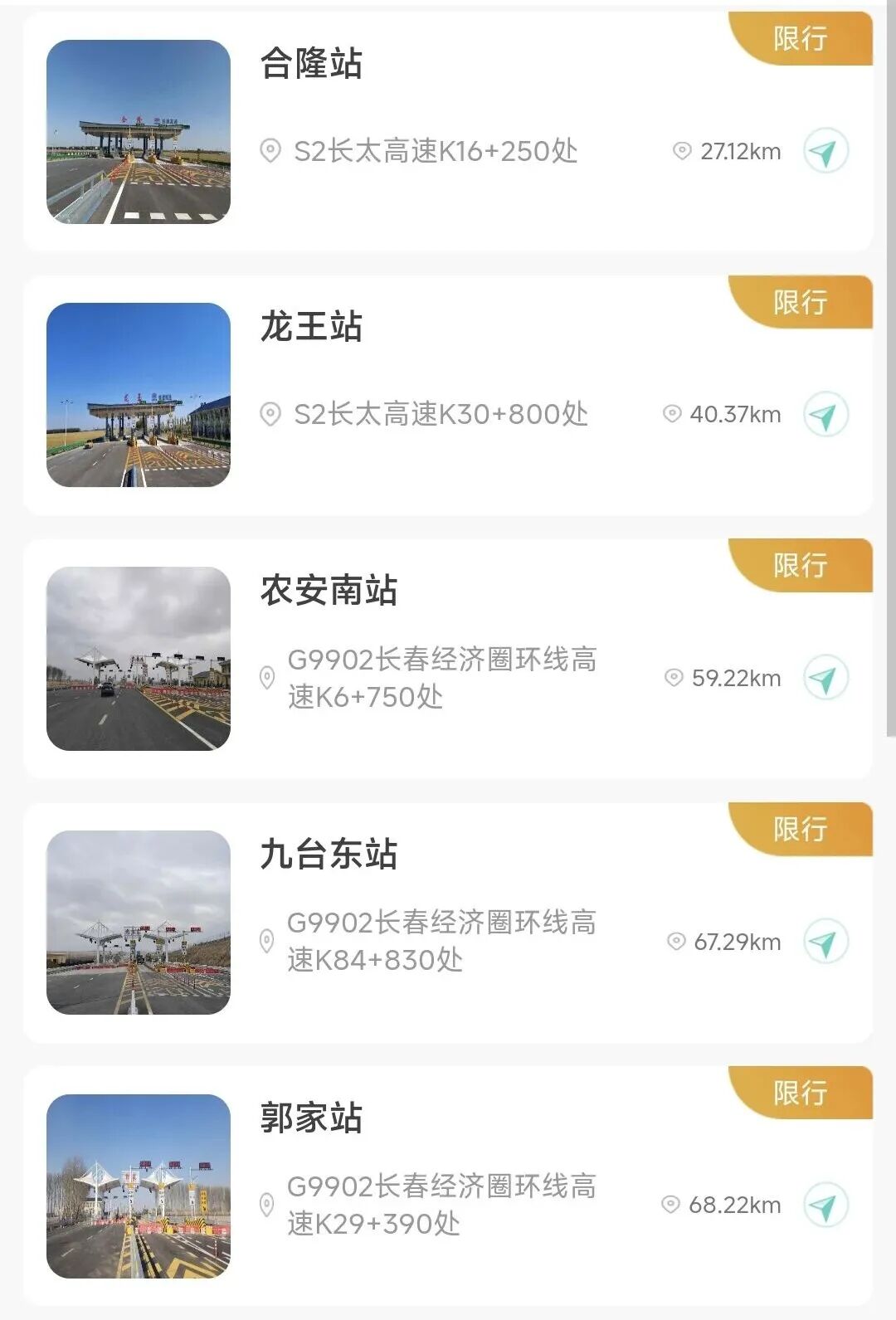
Task: Start navigation to 农安南站
Action: (825, 678)
